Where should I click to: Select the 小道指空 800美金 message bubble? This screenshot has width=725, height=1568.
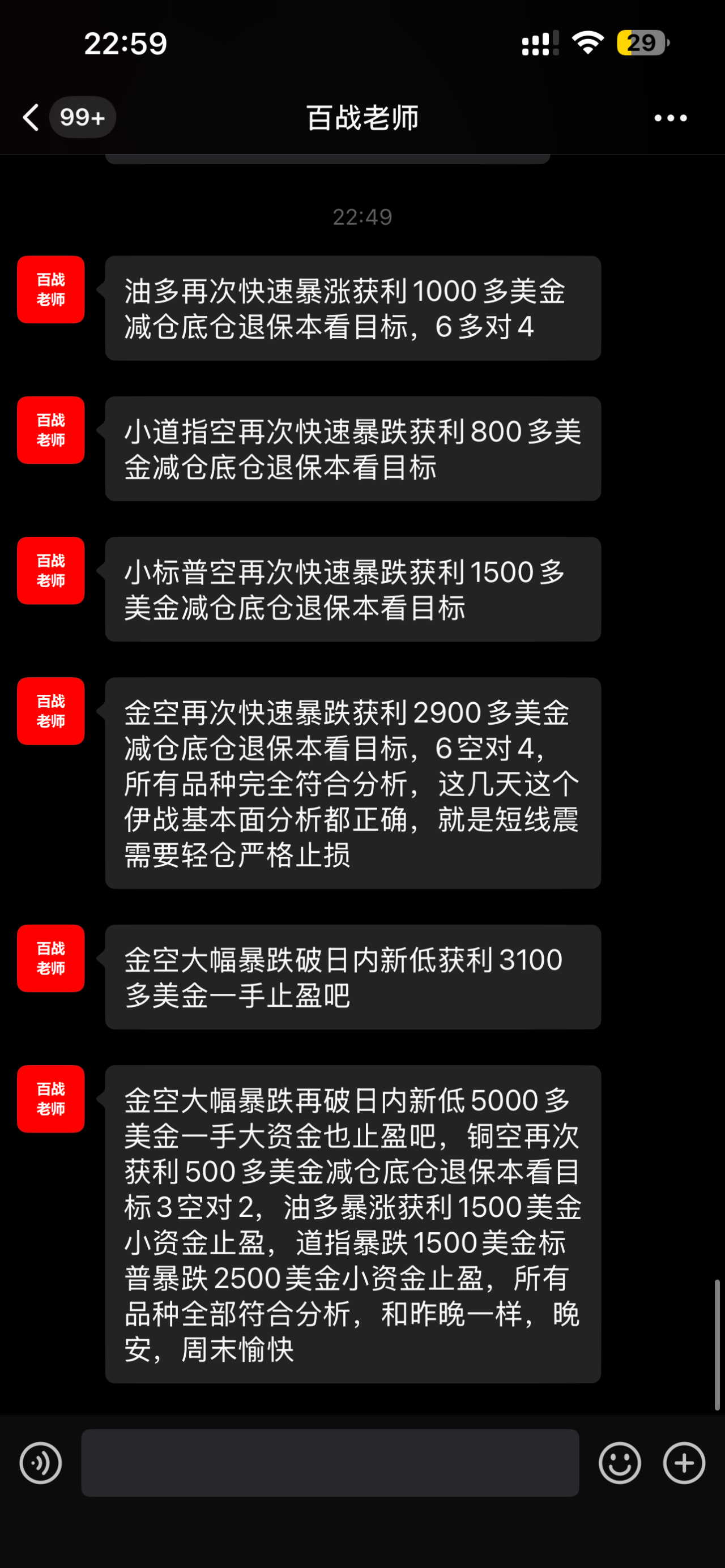pyautogui.click(x=353, y=448)
